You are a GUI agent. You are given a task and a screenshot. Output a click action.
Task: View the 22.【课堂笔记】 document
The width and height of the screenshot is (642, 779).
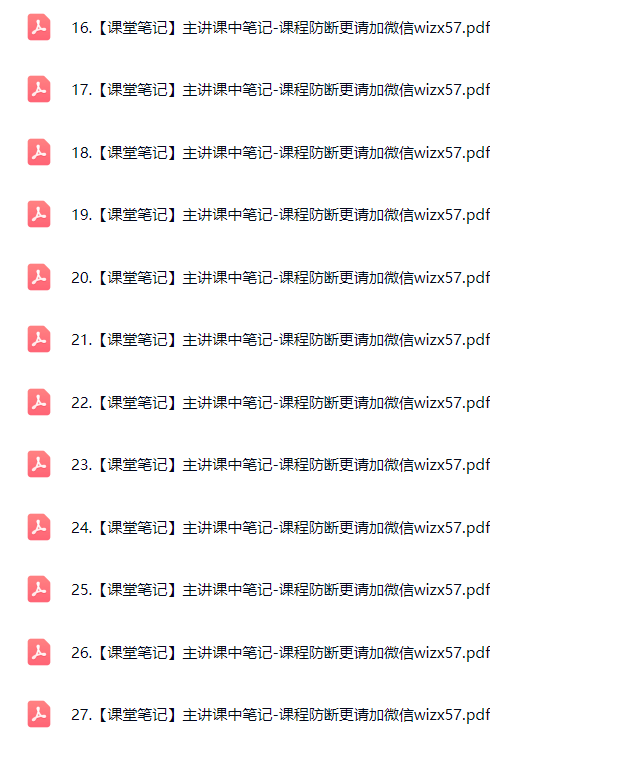coord(281,403)
